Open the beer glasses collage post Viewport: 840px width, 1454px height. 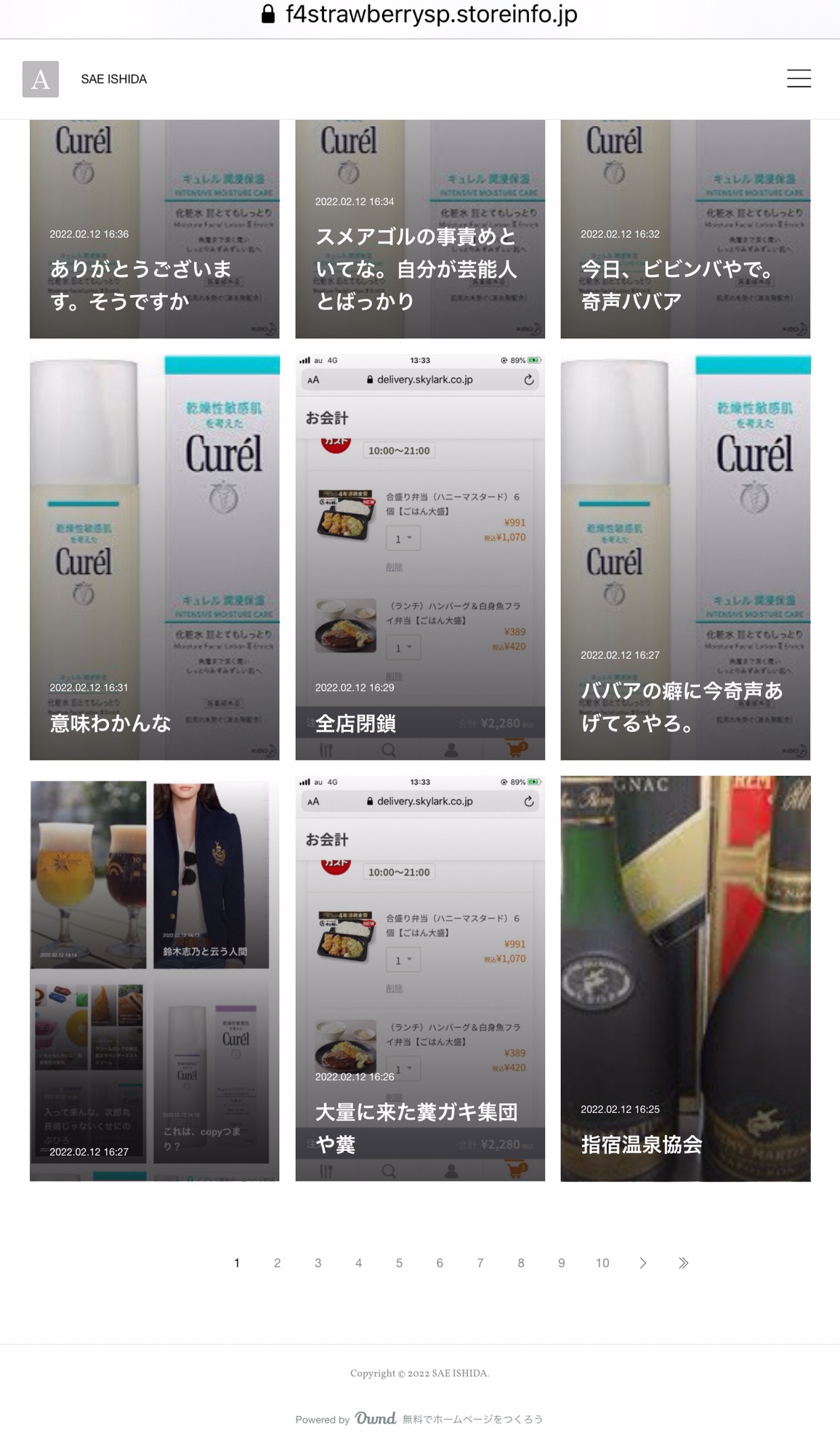coord(154,979)
